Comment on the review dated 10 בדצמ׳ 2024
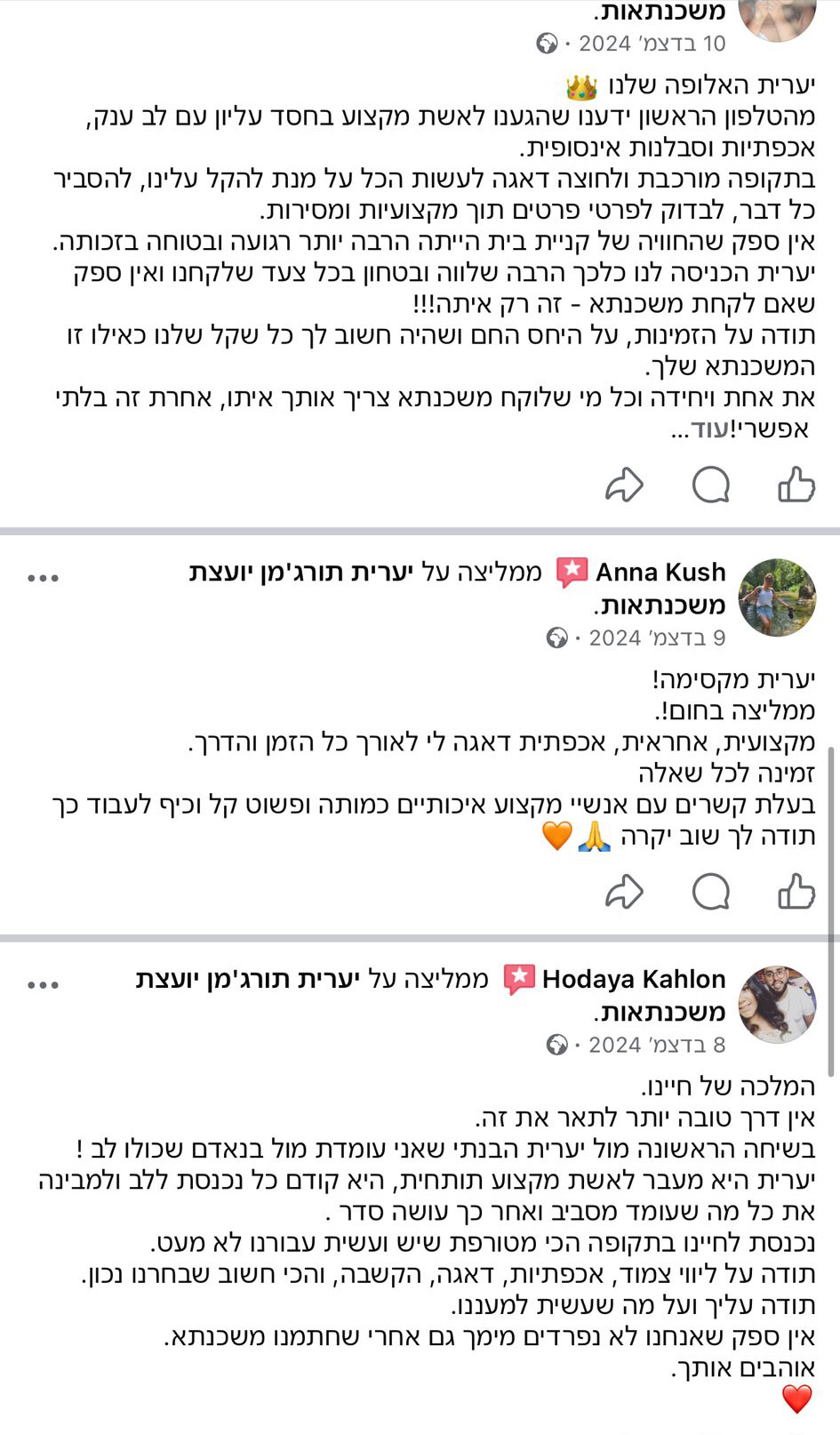840x1435 pixels. pyautogui.click(x=711, y=485)
